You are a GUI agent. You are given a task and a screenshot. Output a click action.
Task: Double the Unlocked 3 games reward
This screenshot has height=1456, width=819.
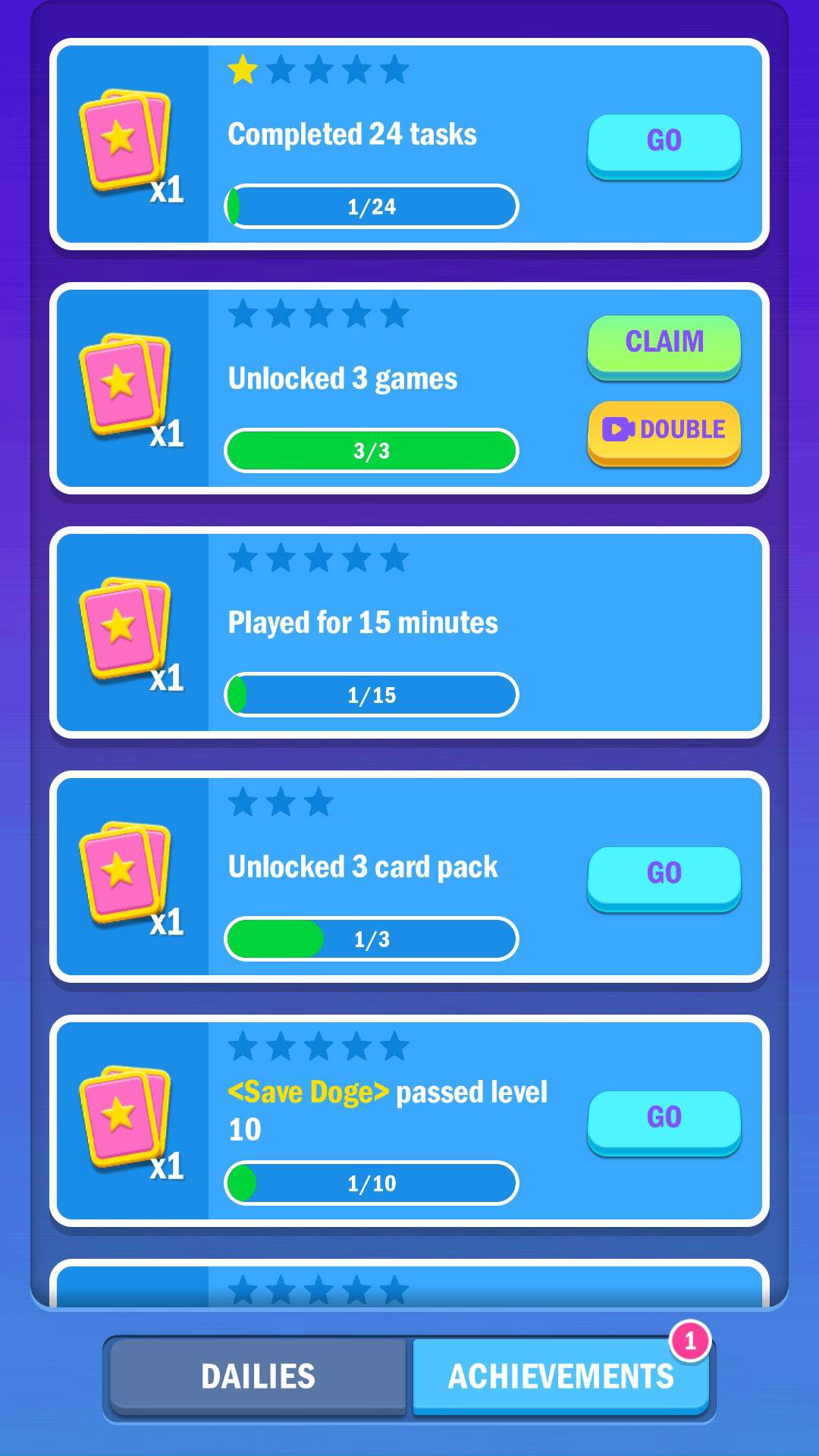click(664, 431)
